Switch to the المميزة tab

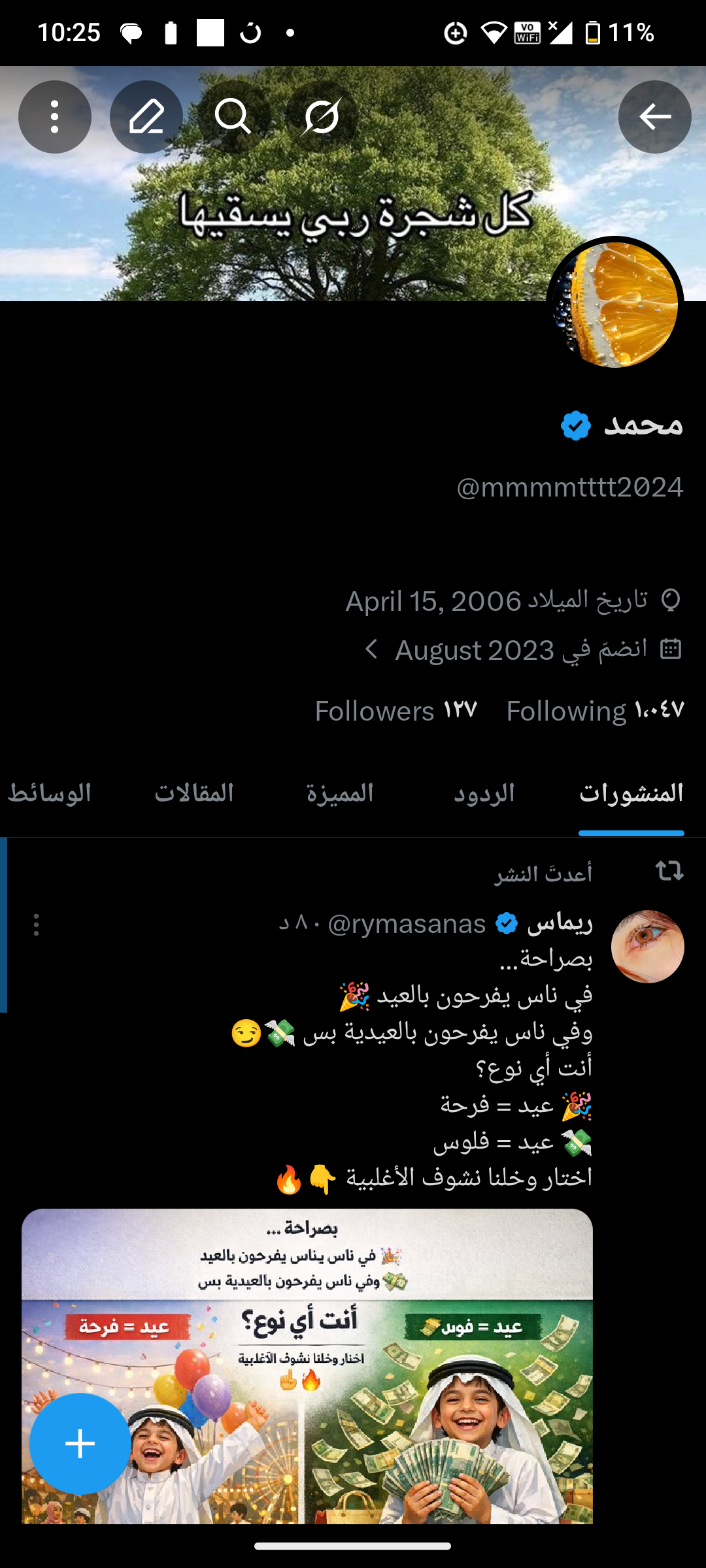[340, 794]
